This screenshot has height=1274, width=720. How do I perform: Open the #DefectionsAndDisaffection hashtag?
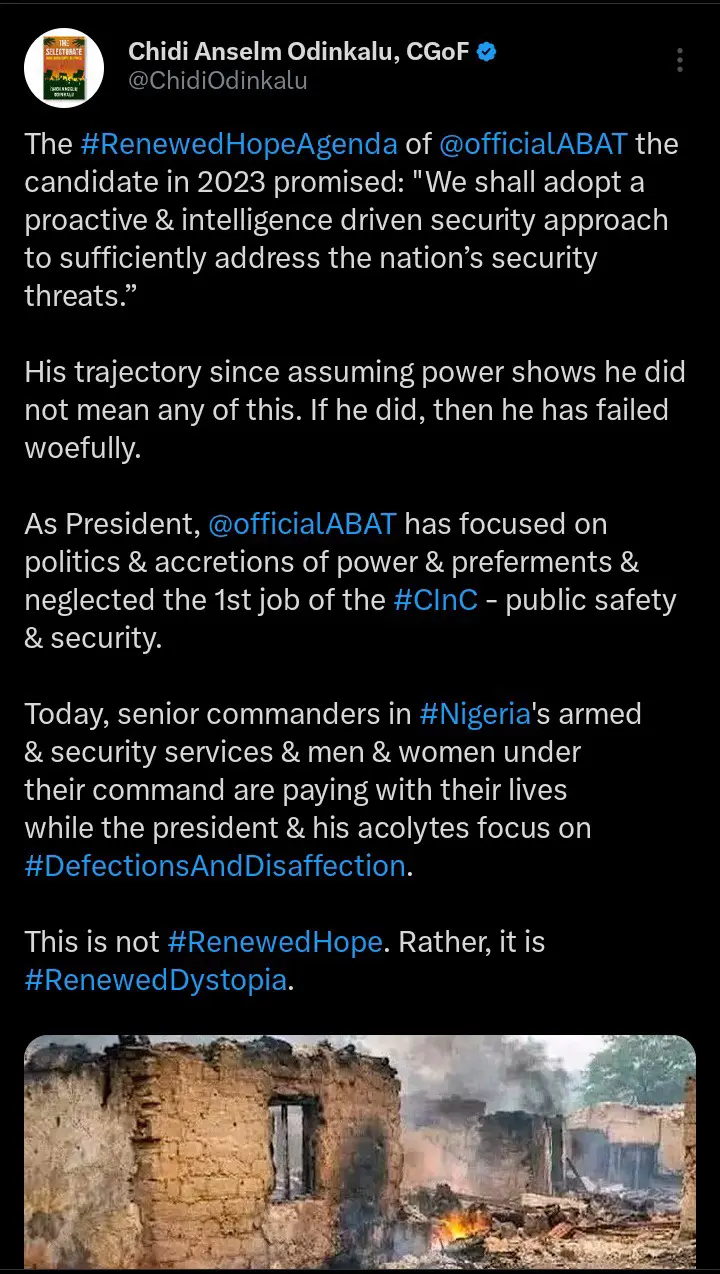216,866
